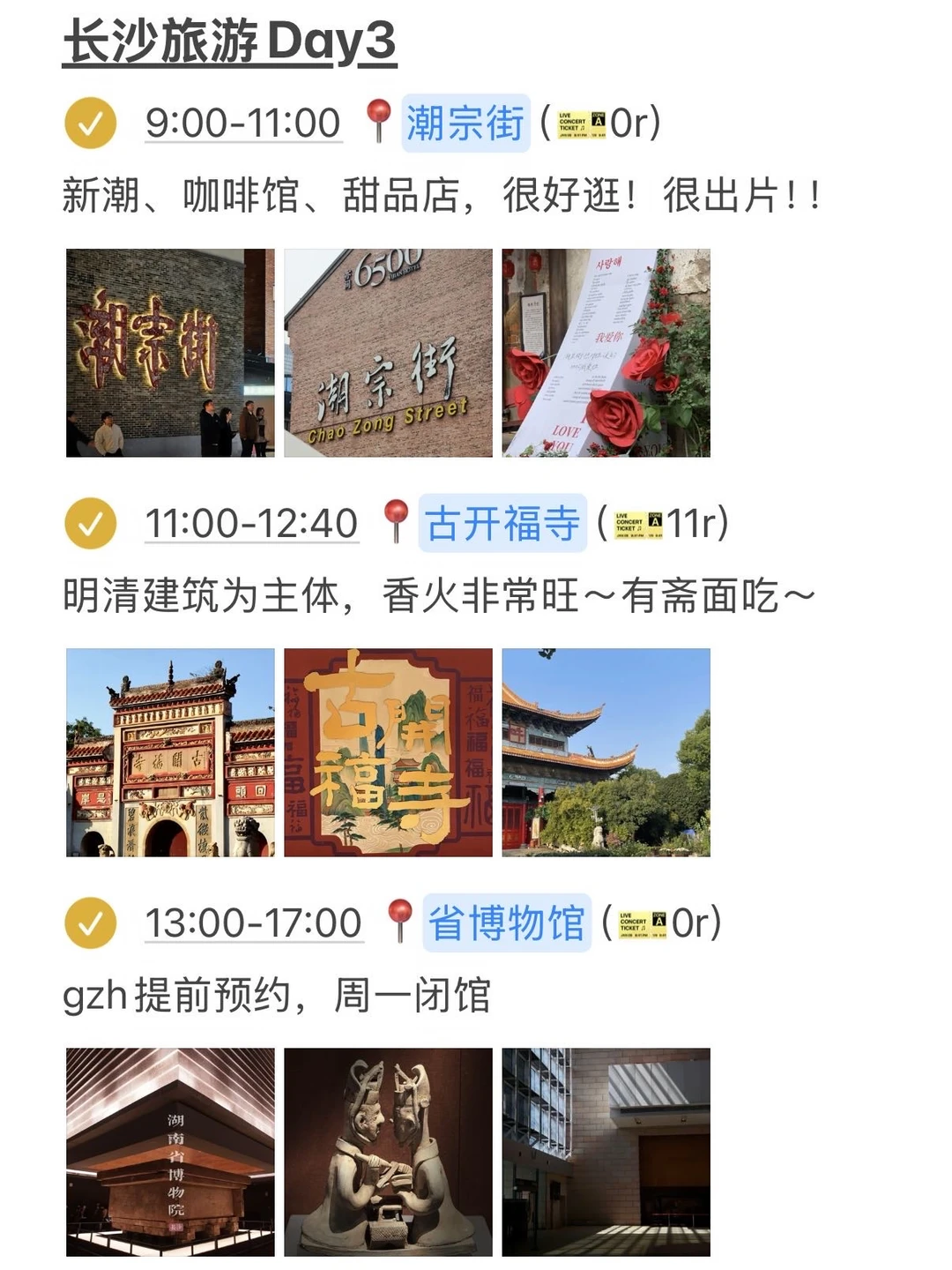The height and width of the screenshot is (1270, 952).
Task: Uncheck the 13:00-17:00 省博物馆 checklist item
Action: pos(90,923)
